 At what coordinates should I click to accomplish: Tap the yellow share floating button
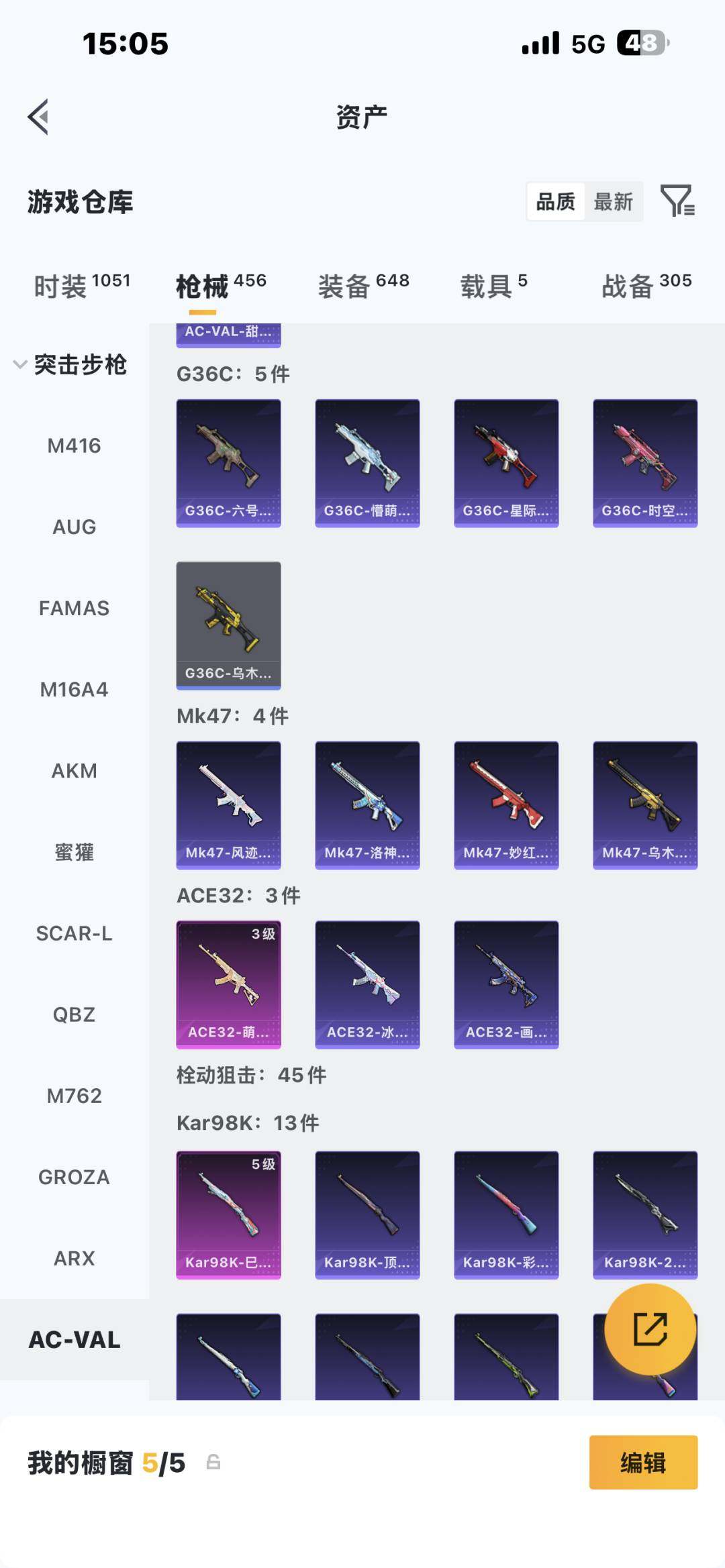pyautogui.click(x=650, y=1329)
